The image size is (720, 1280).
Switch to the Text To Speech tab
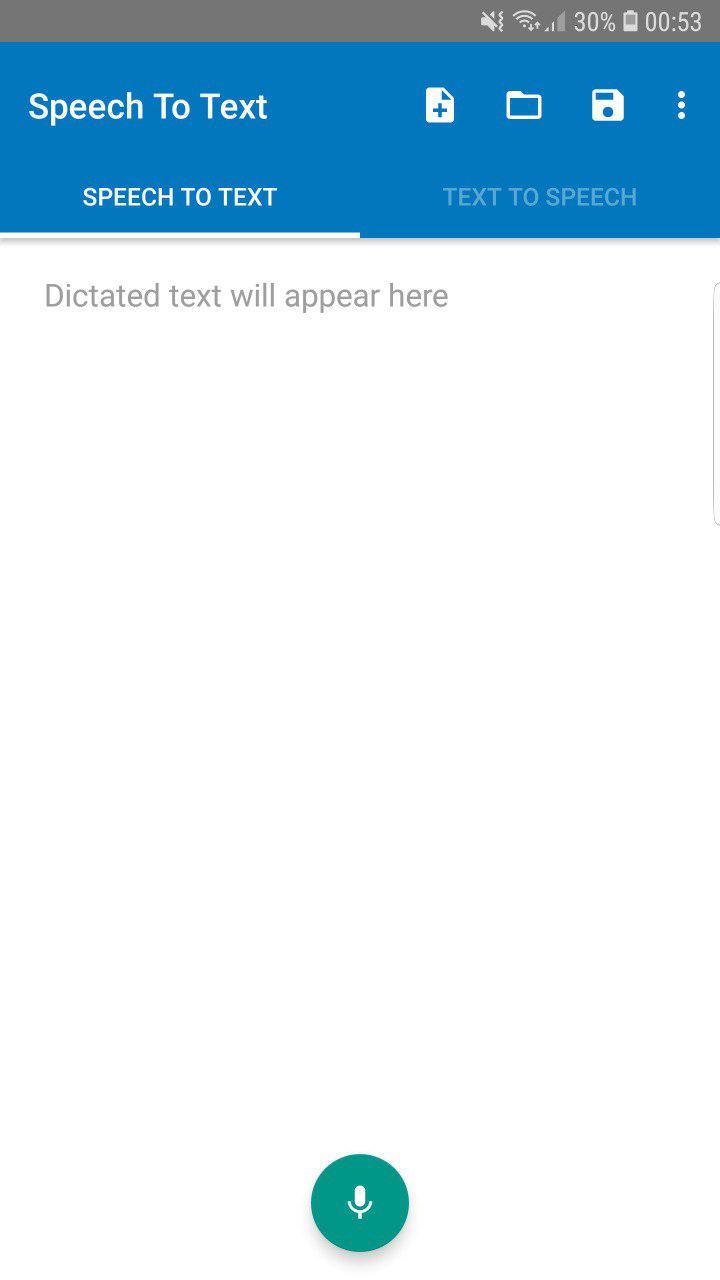(540, 197)
